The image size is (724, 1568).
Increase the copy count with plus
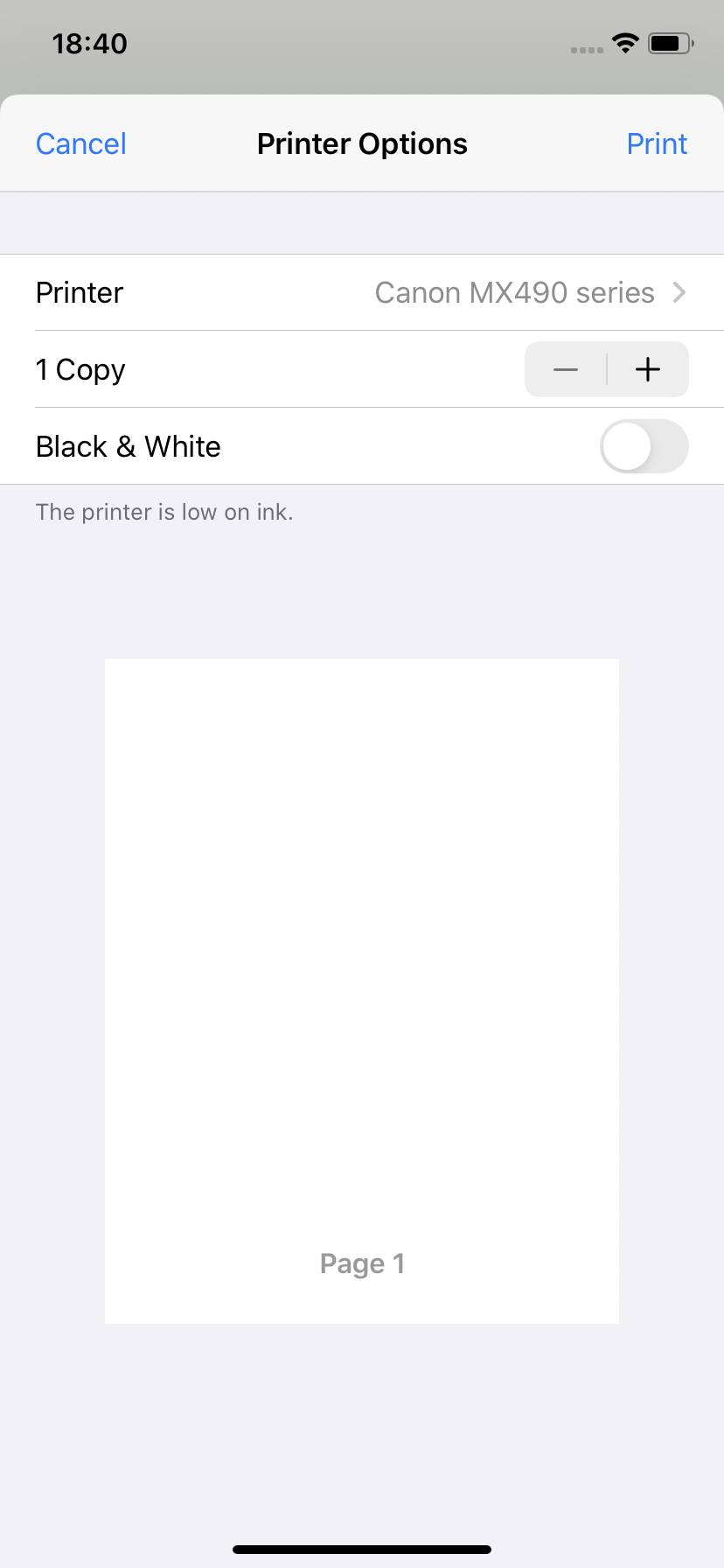pyautogui.click(x=648, y=369)
